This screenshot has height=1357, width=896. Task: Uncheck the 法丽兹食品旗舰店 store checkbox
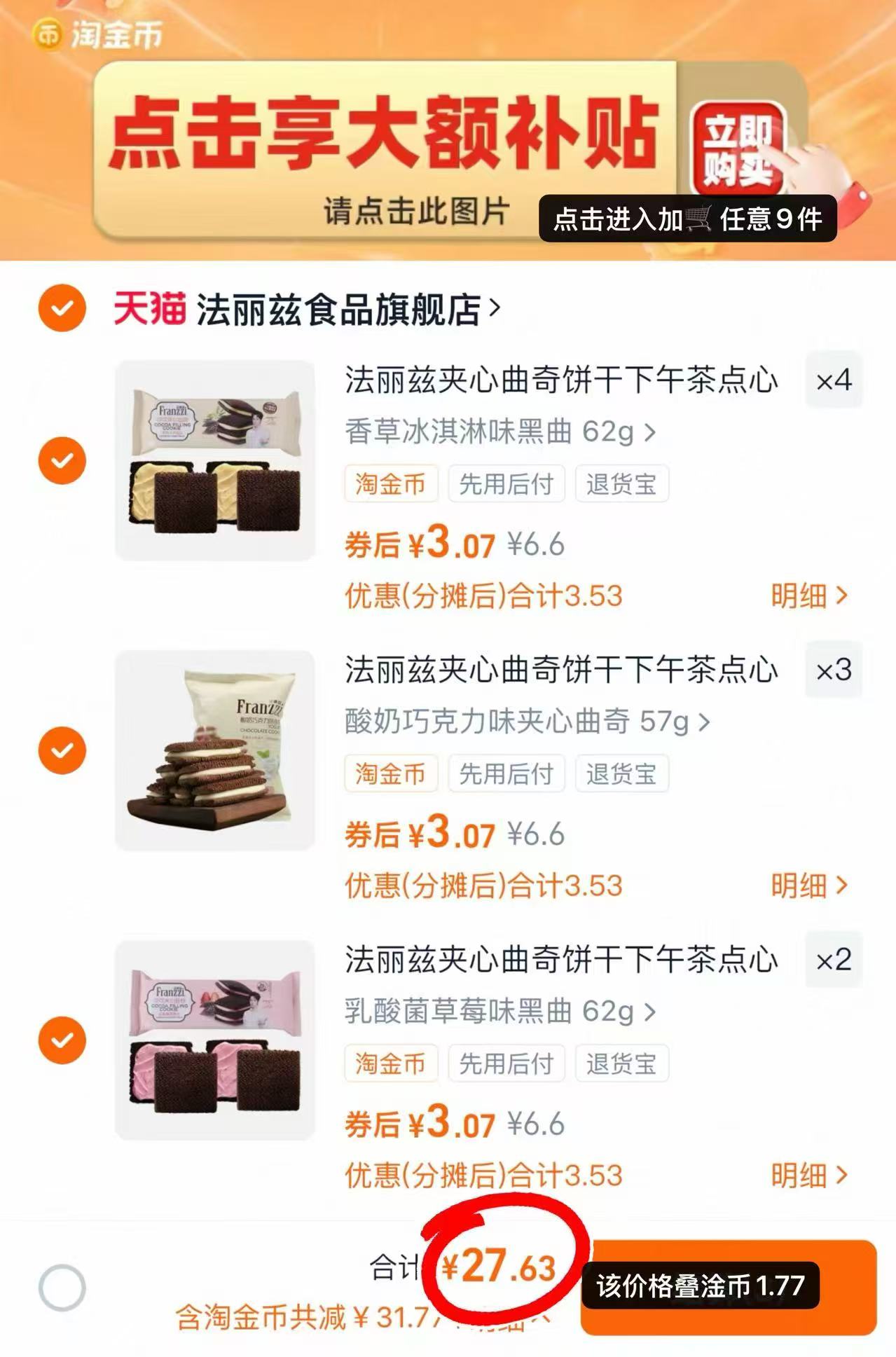(64, 307)
